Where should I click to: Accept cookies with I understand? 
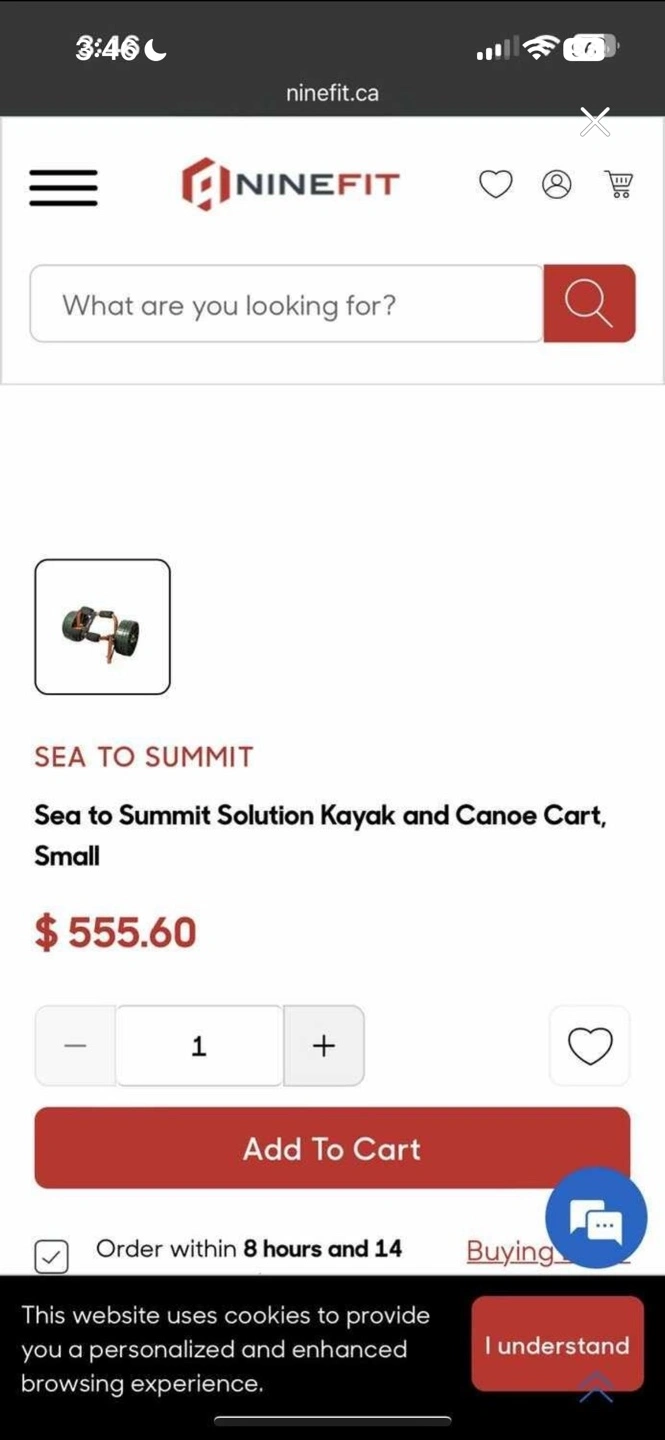tap(557, 1344)
